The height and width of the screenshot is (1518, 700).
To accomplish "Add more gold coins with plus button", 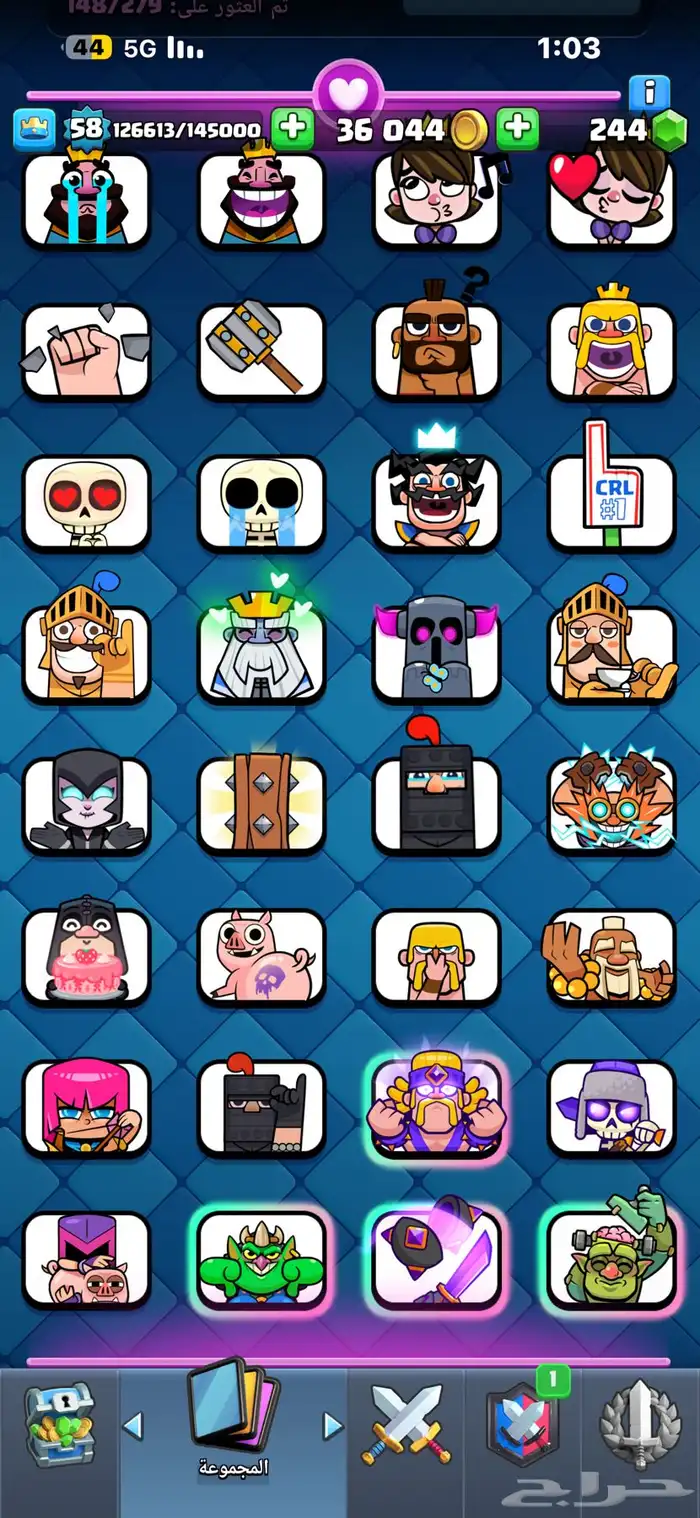I will pos(517,129).
